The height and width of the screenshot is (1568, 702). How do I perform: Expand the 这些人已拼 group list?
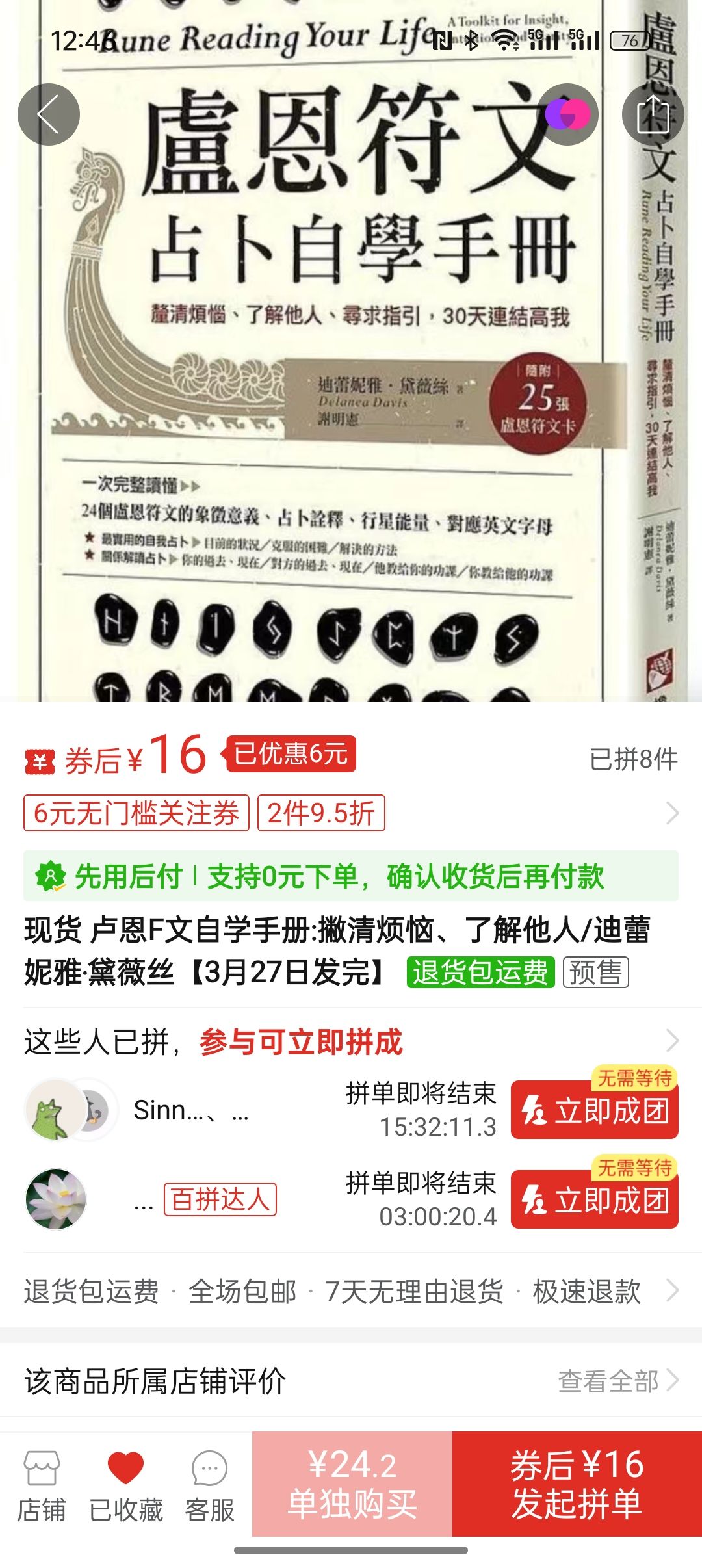pos(672,1041)
